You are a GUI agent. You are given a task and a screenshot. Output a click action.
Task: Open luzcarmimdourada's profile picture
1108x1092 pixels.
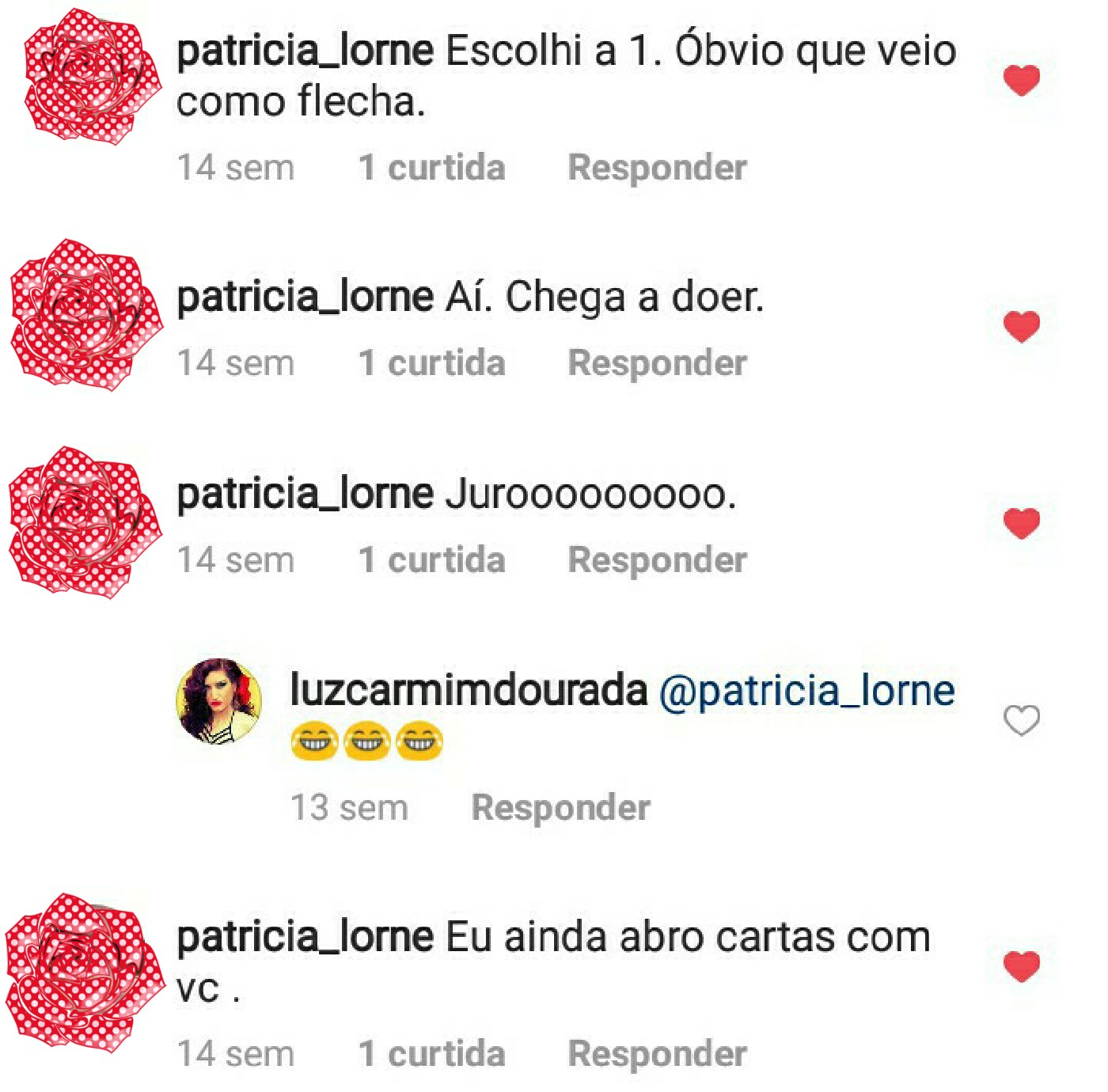point(219,701)
